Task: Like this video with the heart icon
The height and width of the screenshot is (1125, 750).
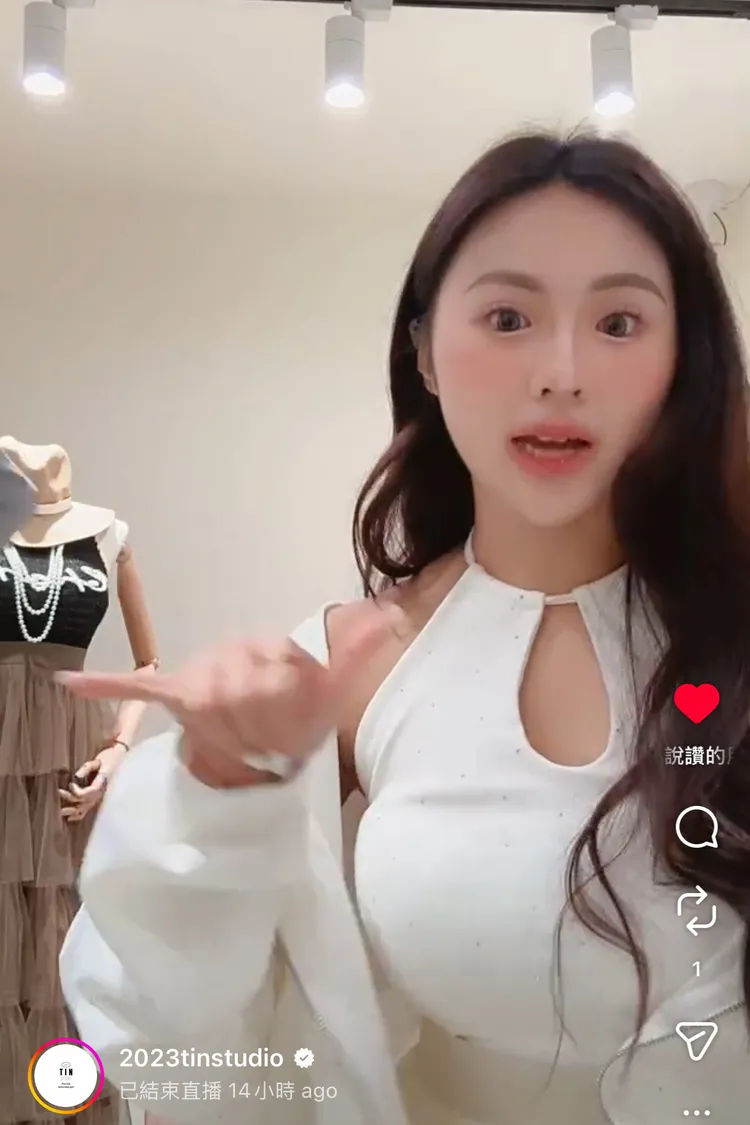Action: (696, 703)
